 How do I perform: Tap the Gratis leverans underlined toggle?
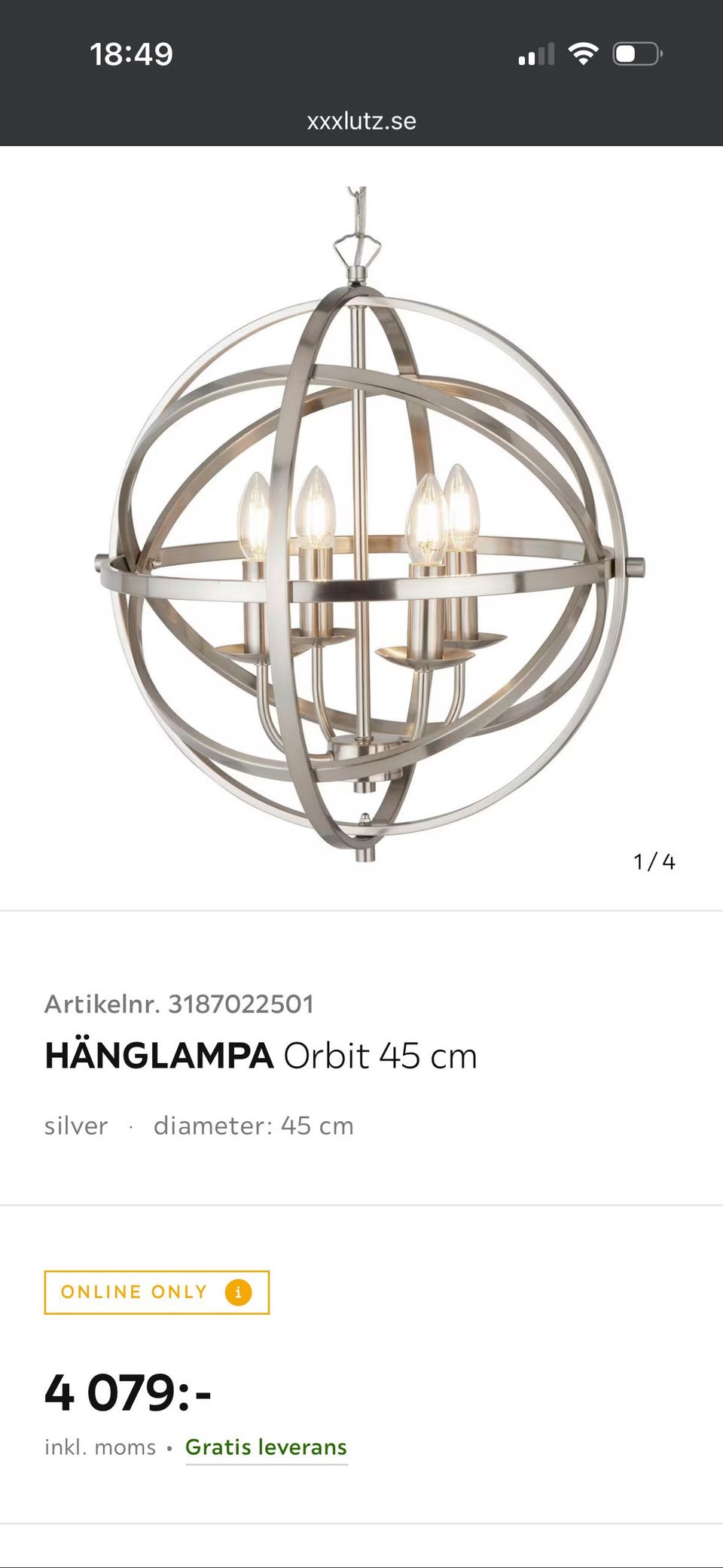pyautogui.click(x=266, y=1447)
